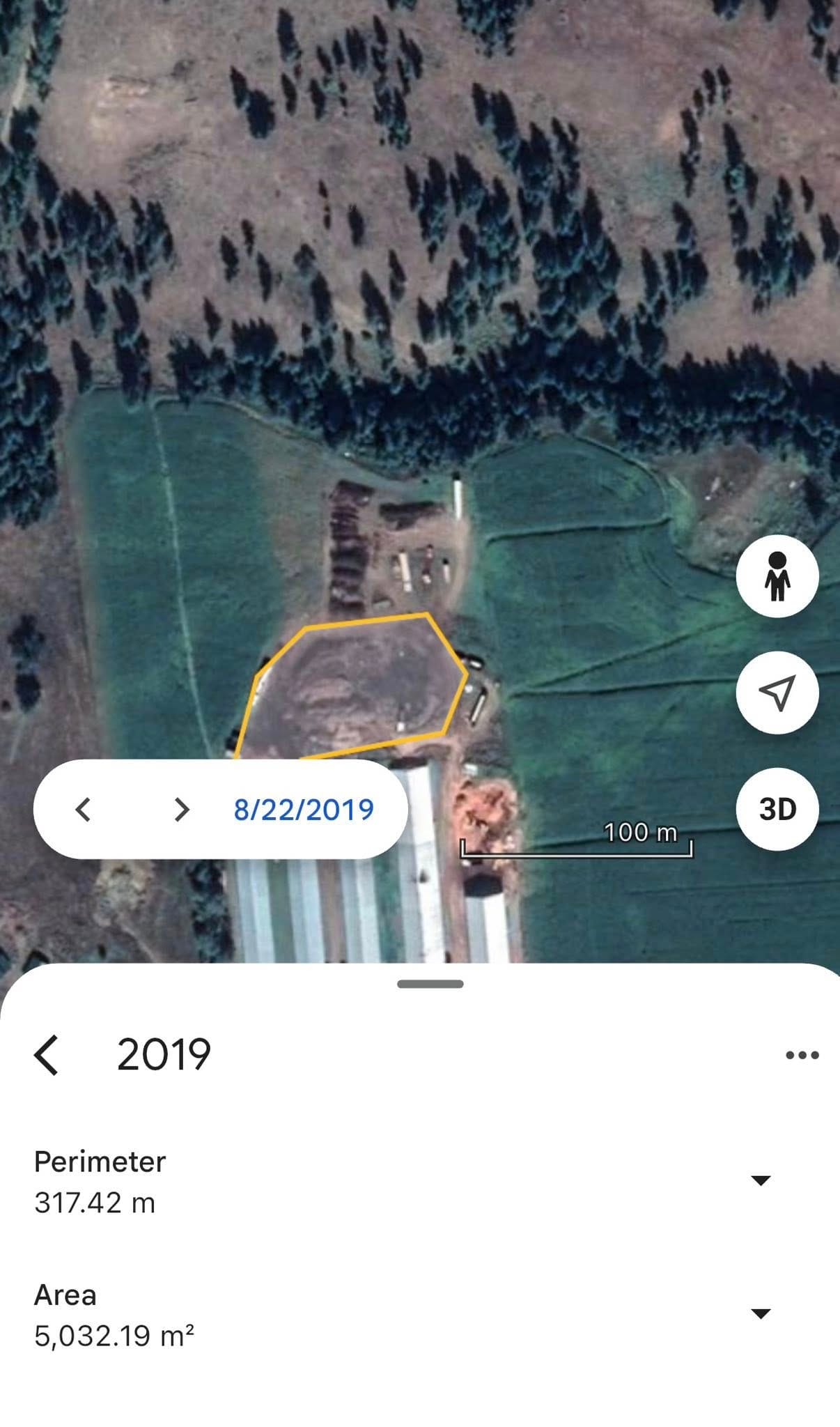
Task: Open the 8/22/2019 imagery date picker
Action: click(304, 809)
